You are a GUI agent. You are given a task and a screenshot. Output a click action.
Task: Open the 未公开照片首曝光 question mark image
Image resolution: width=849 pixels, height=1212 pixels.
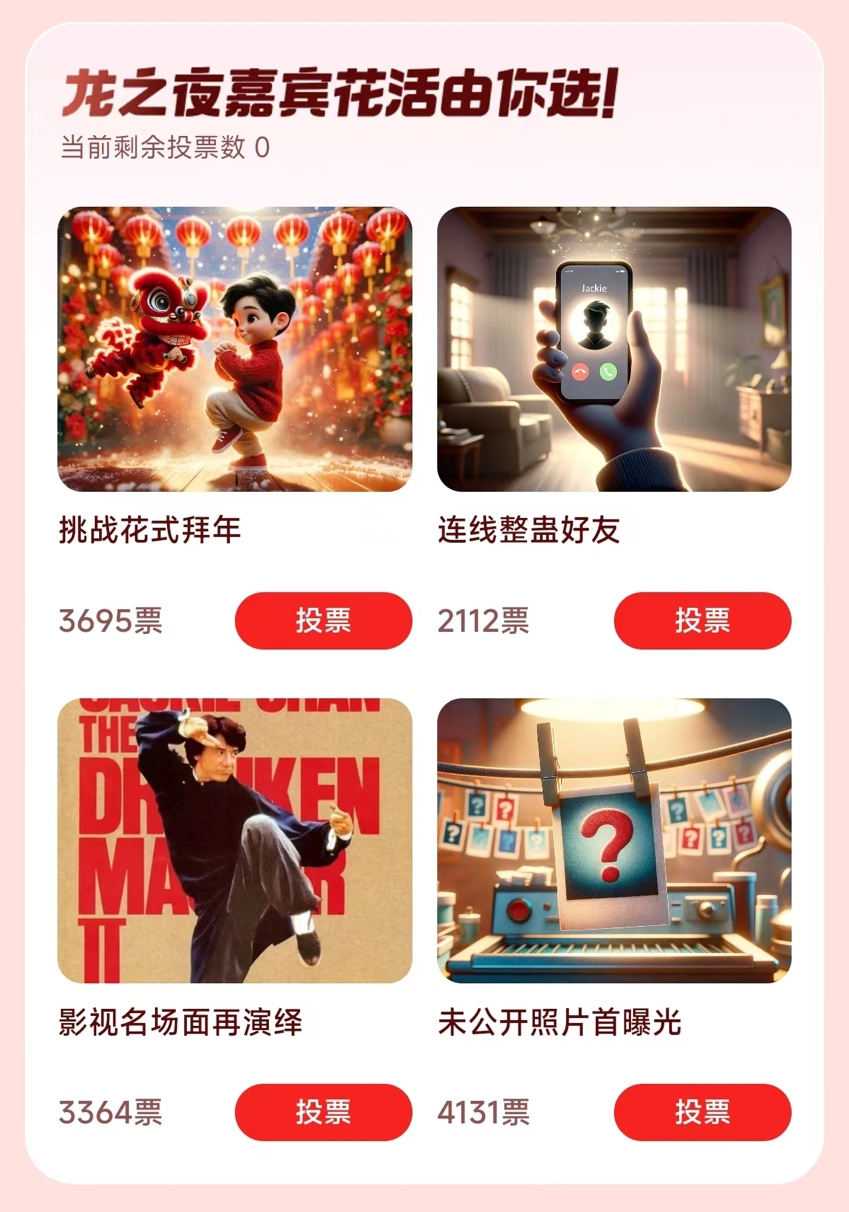click(614, 840)
